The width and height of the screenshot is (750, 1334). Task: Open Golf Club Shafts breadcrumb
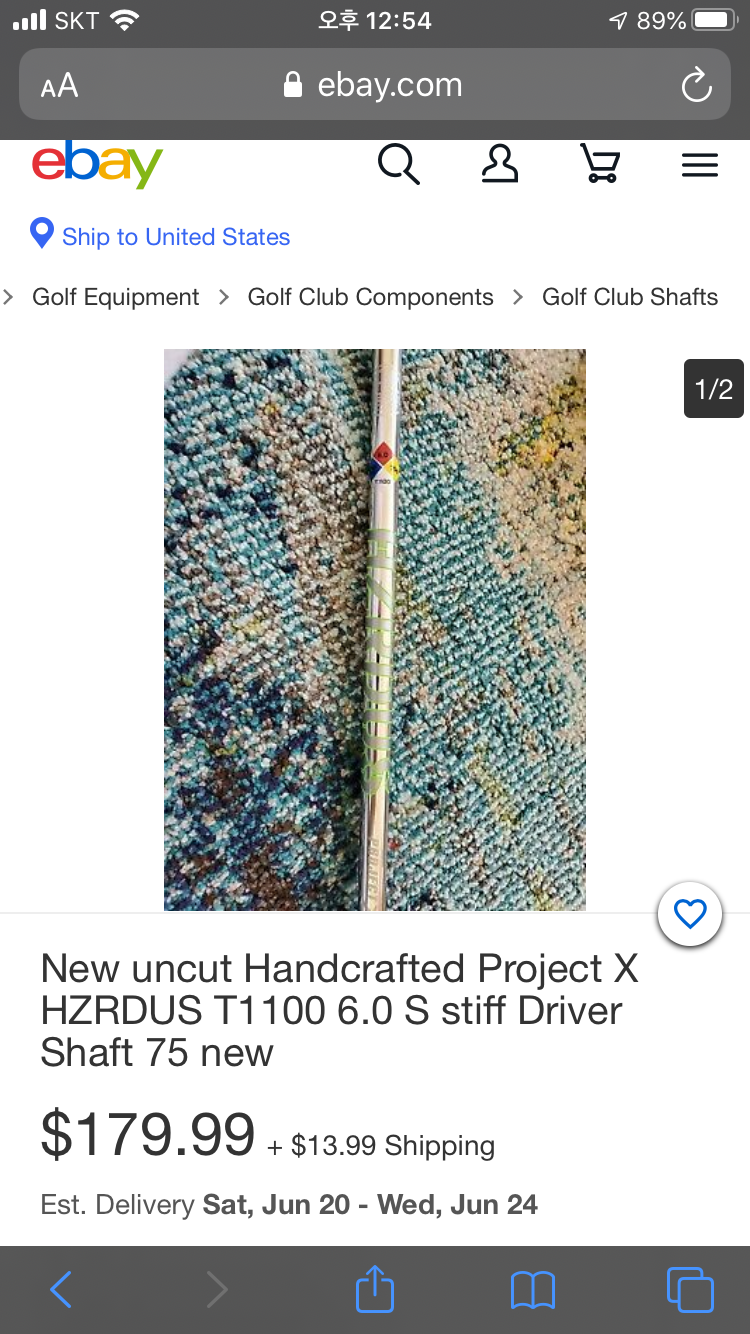coord(630,297)
